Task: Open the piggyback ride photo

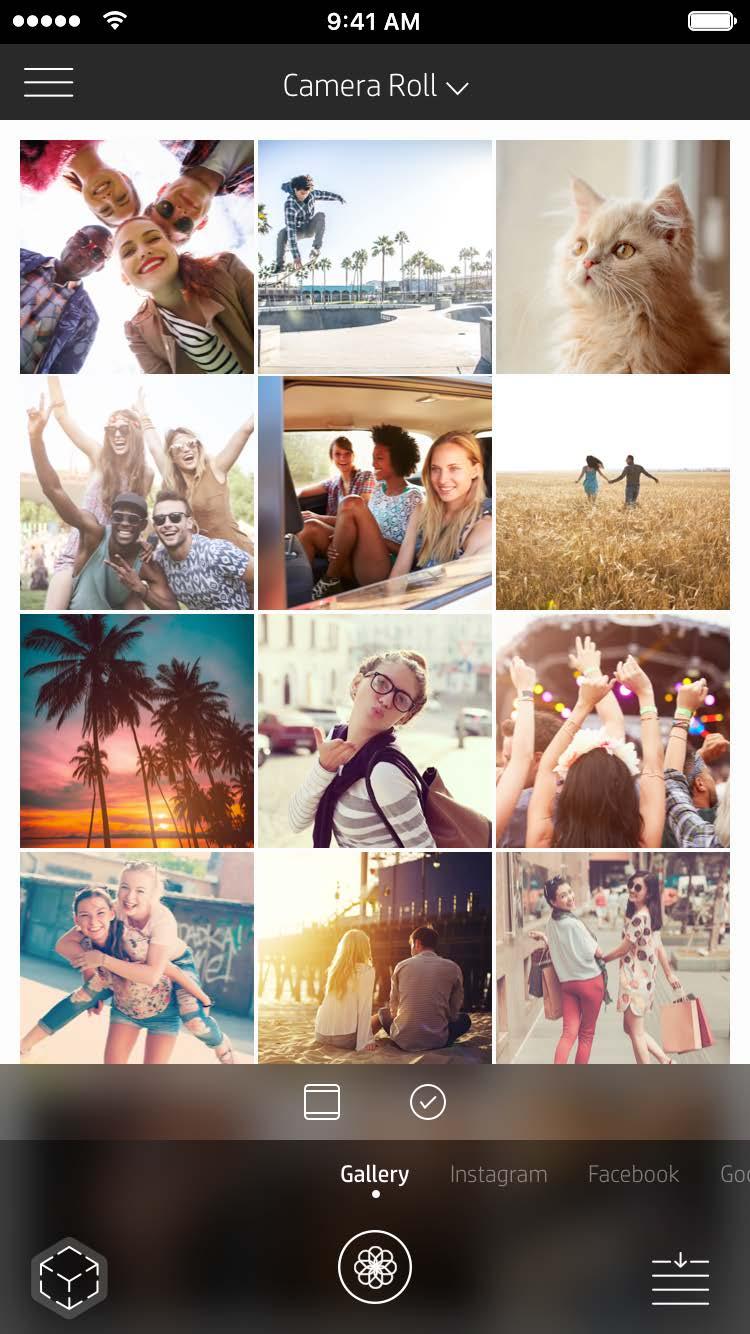Action: [x=137, y=957]
